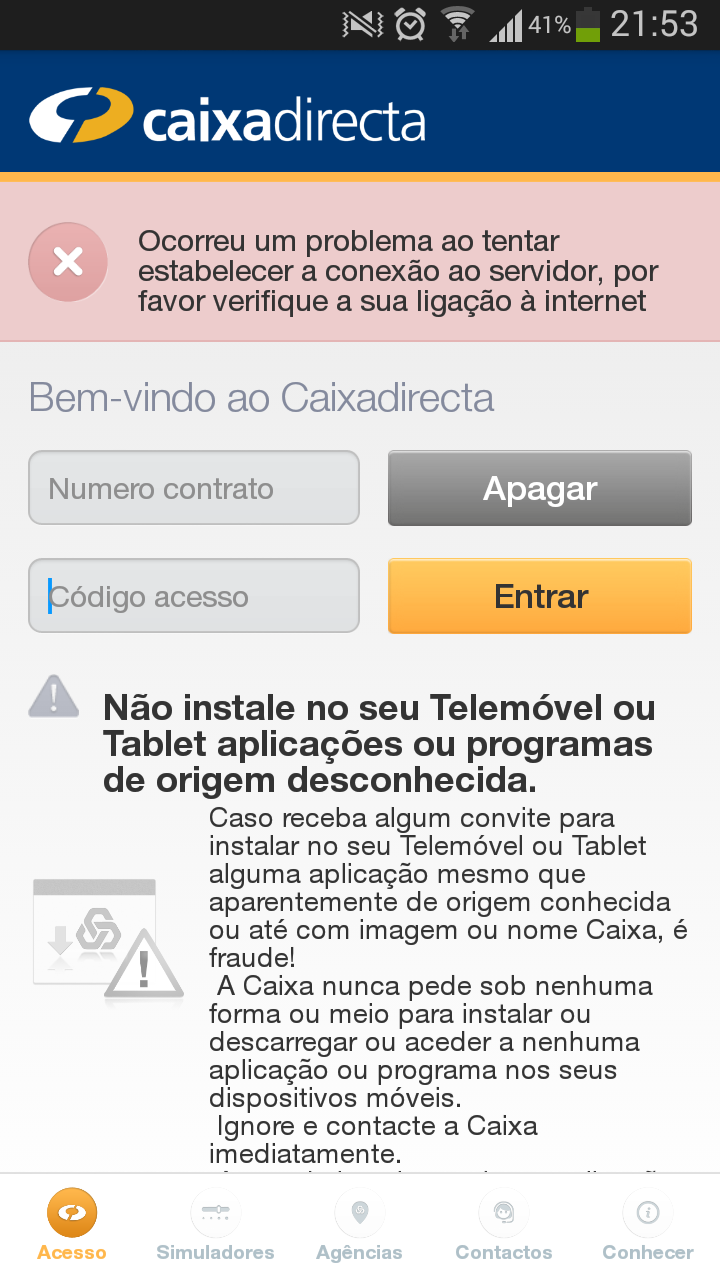720x1280 pixels.
Task: Open the Agências tab
Action: (359, 1226)
